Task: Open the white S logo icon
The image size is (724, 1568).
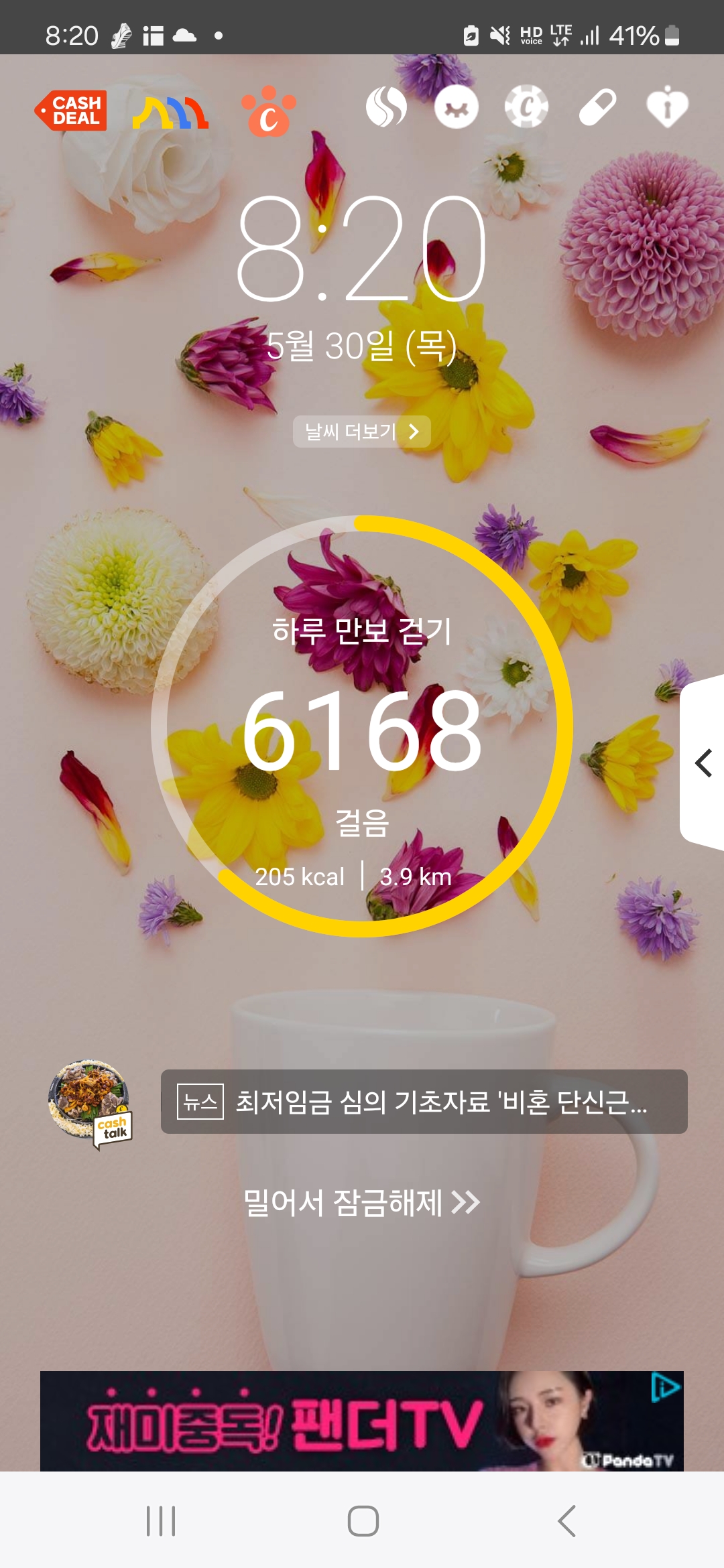Action: [x=386, y=107]
